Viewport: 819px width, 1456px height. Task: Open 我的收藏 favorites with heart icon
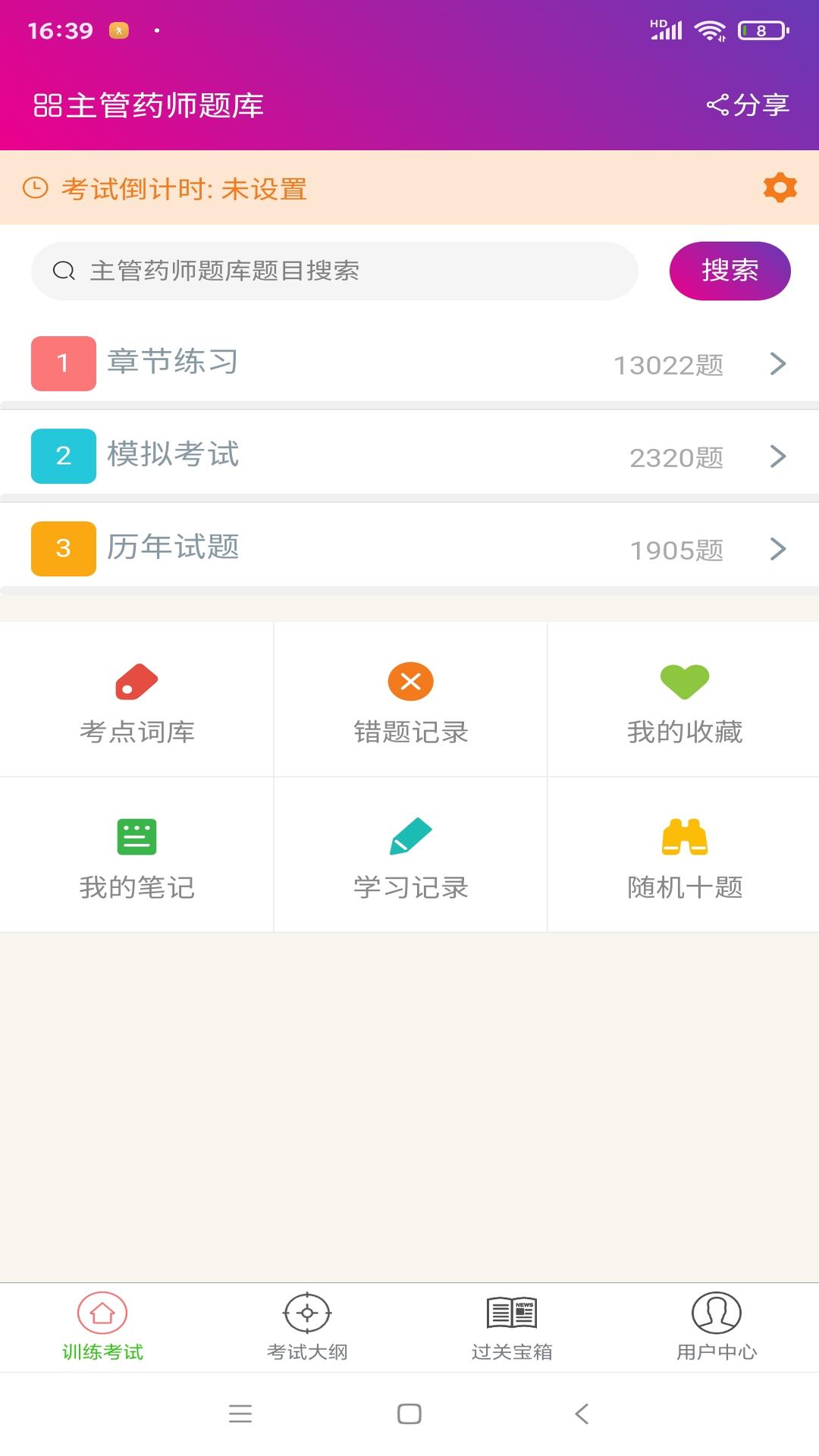(x=682, y=701)
